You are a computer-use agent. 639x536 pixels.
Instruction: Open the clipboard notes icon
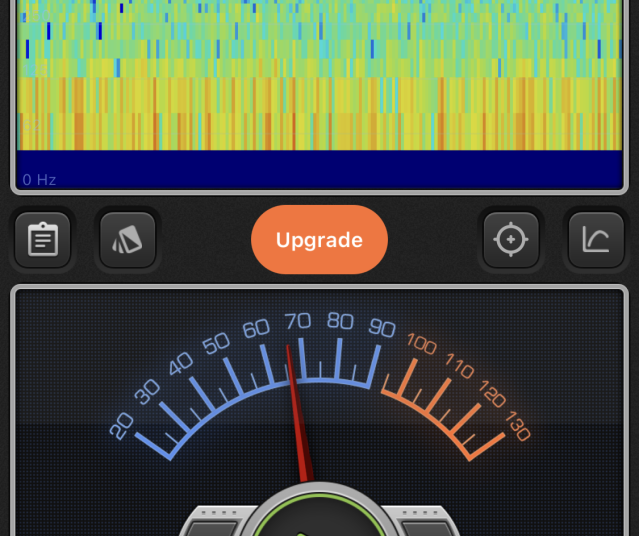coord(43,240)
